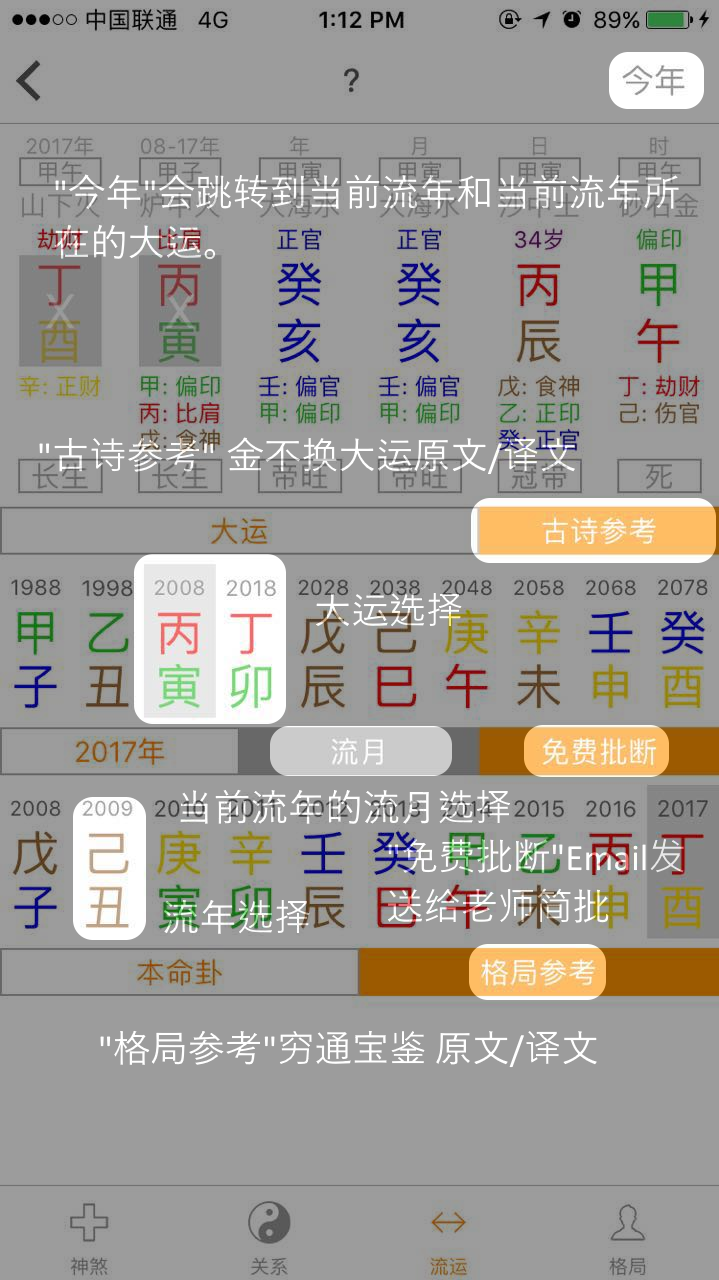Select the 2008 丙寅 luck period
The width and height of the screenshot is (719, 1280).
point(179,641)
